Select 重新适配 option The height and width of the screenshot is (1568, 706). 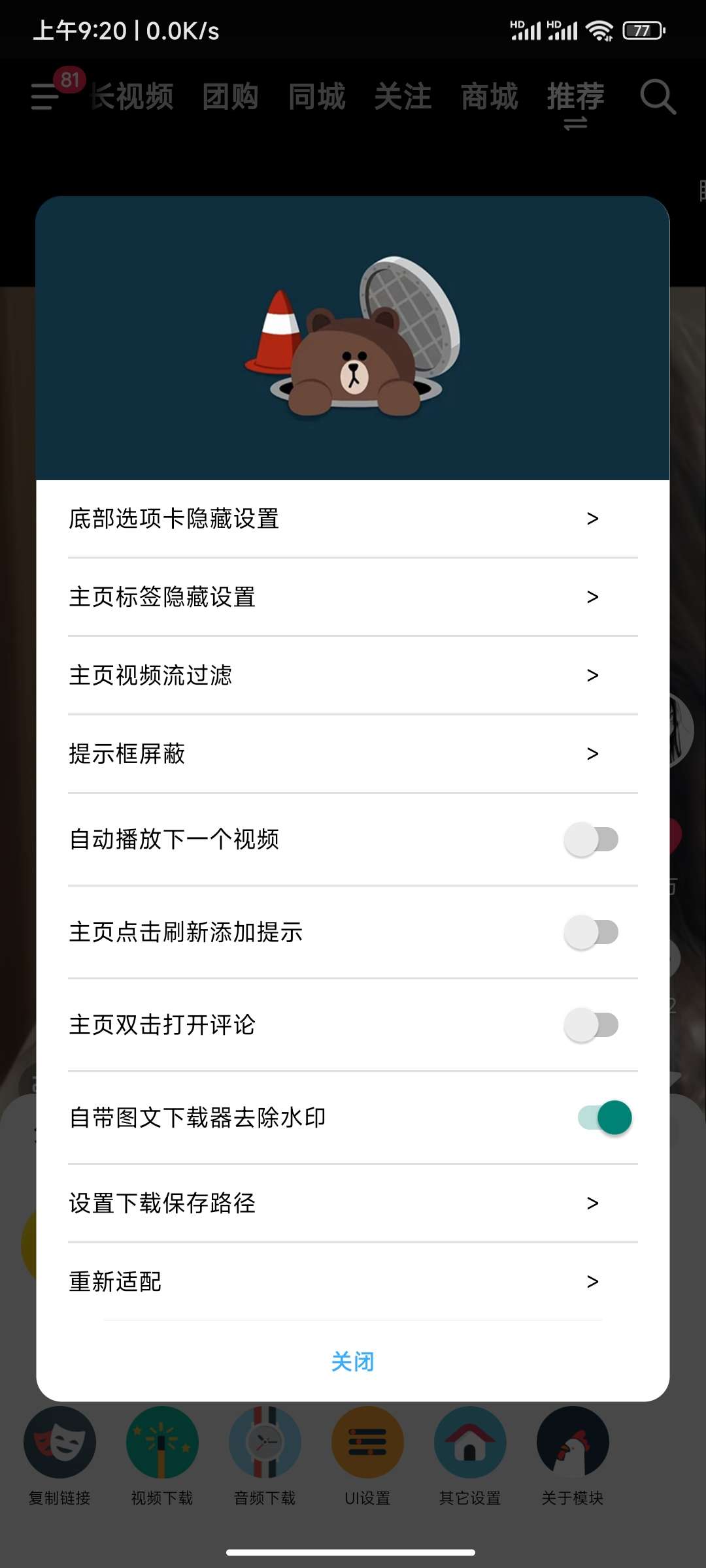[353, 1282]
